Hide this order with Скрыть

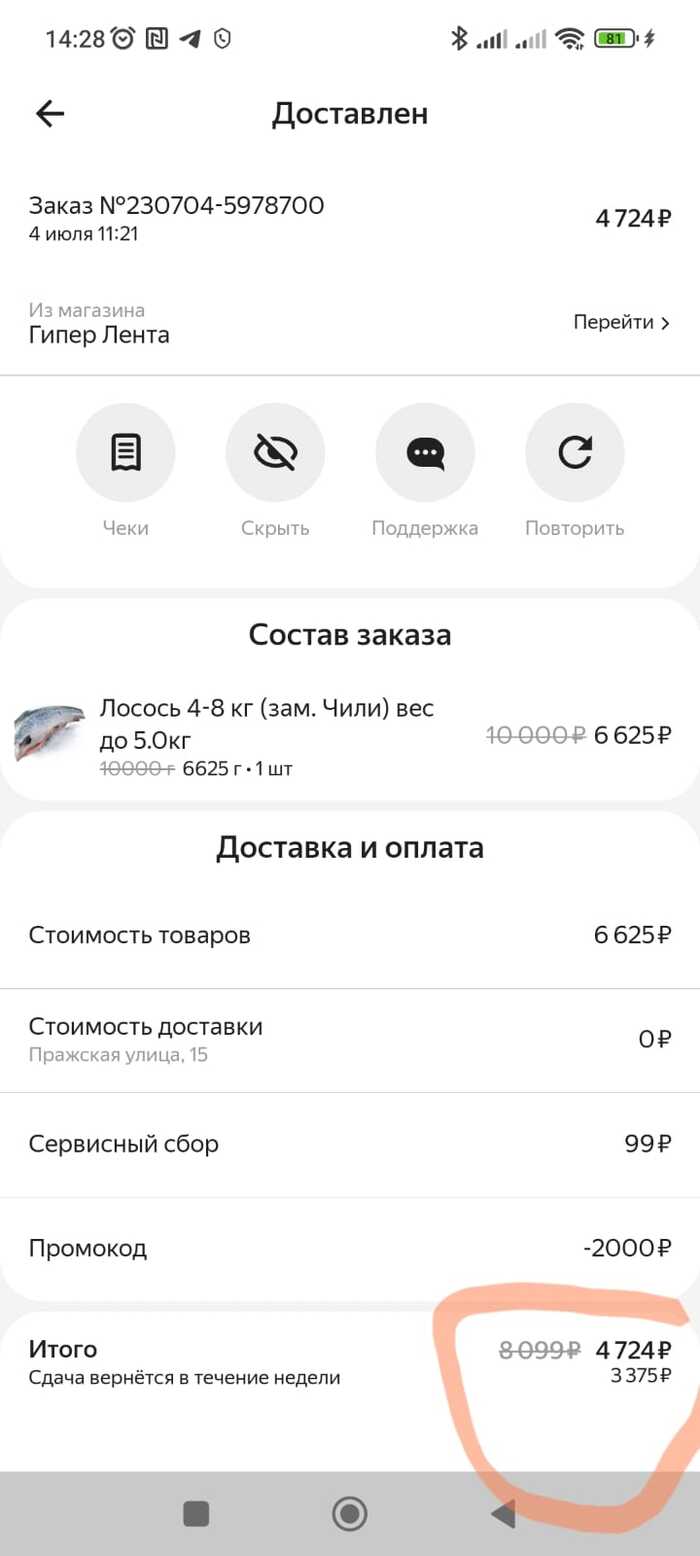[275, 452]
